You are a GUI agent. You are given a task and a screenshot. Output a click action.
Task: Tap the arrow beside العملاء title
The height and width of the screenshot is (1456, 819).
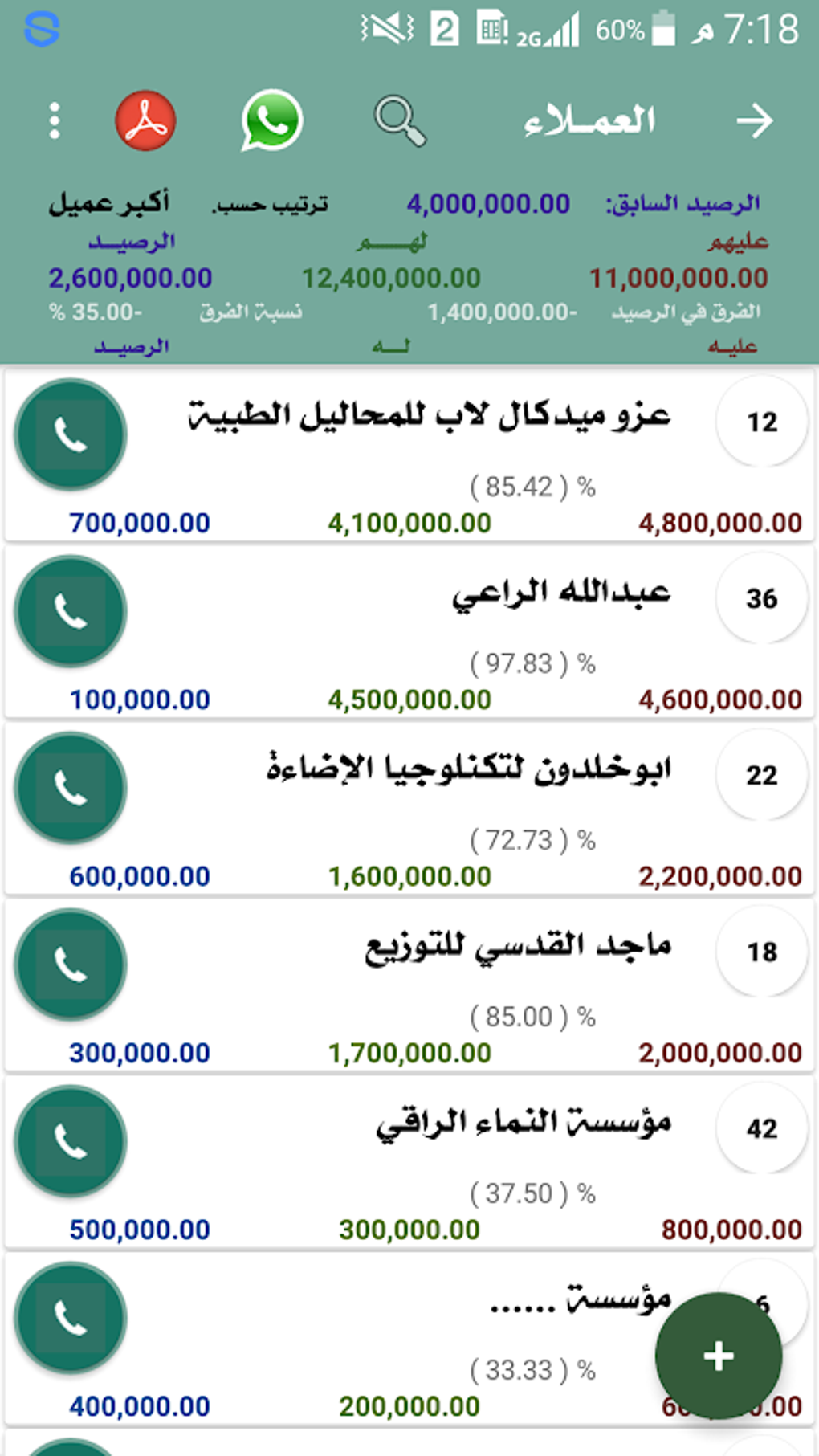754,121
